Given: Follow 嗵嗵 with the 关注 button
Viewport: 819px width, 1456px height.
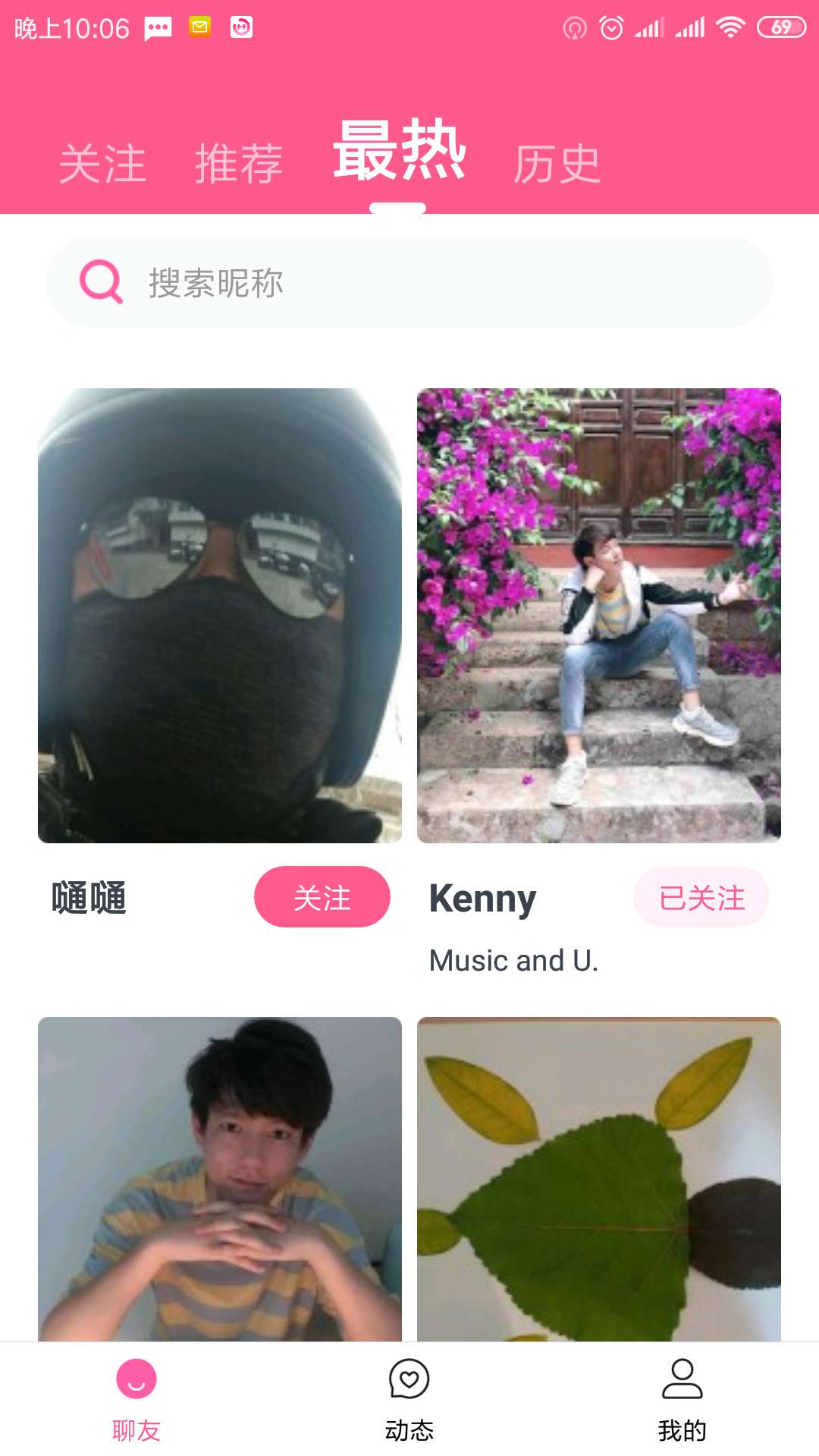Looking at the screenshot, I should pyautogui.click(x=322, y=897).
